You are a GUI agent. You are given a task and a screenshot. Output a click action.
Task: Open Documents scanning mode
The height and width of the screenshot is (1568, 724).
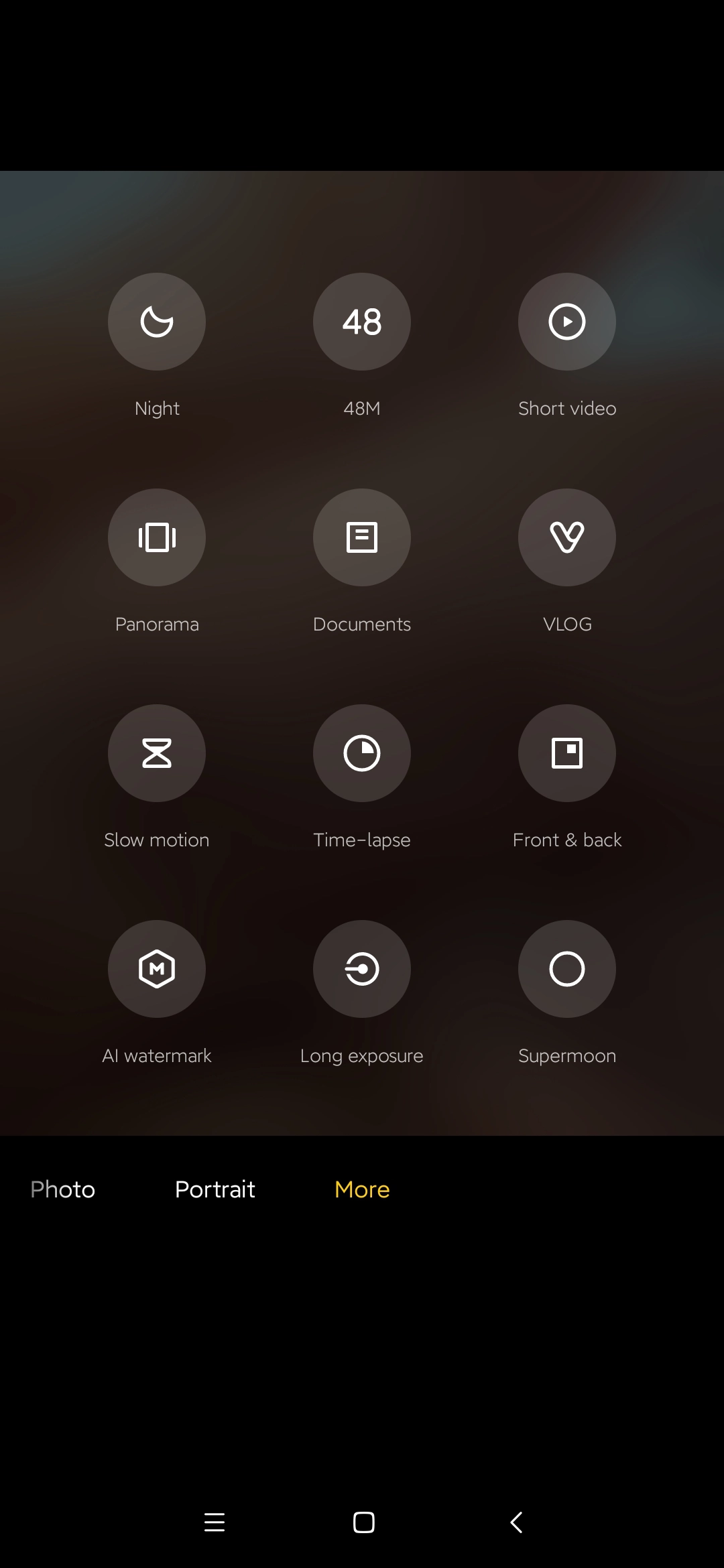[x=362, y=537]
